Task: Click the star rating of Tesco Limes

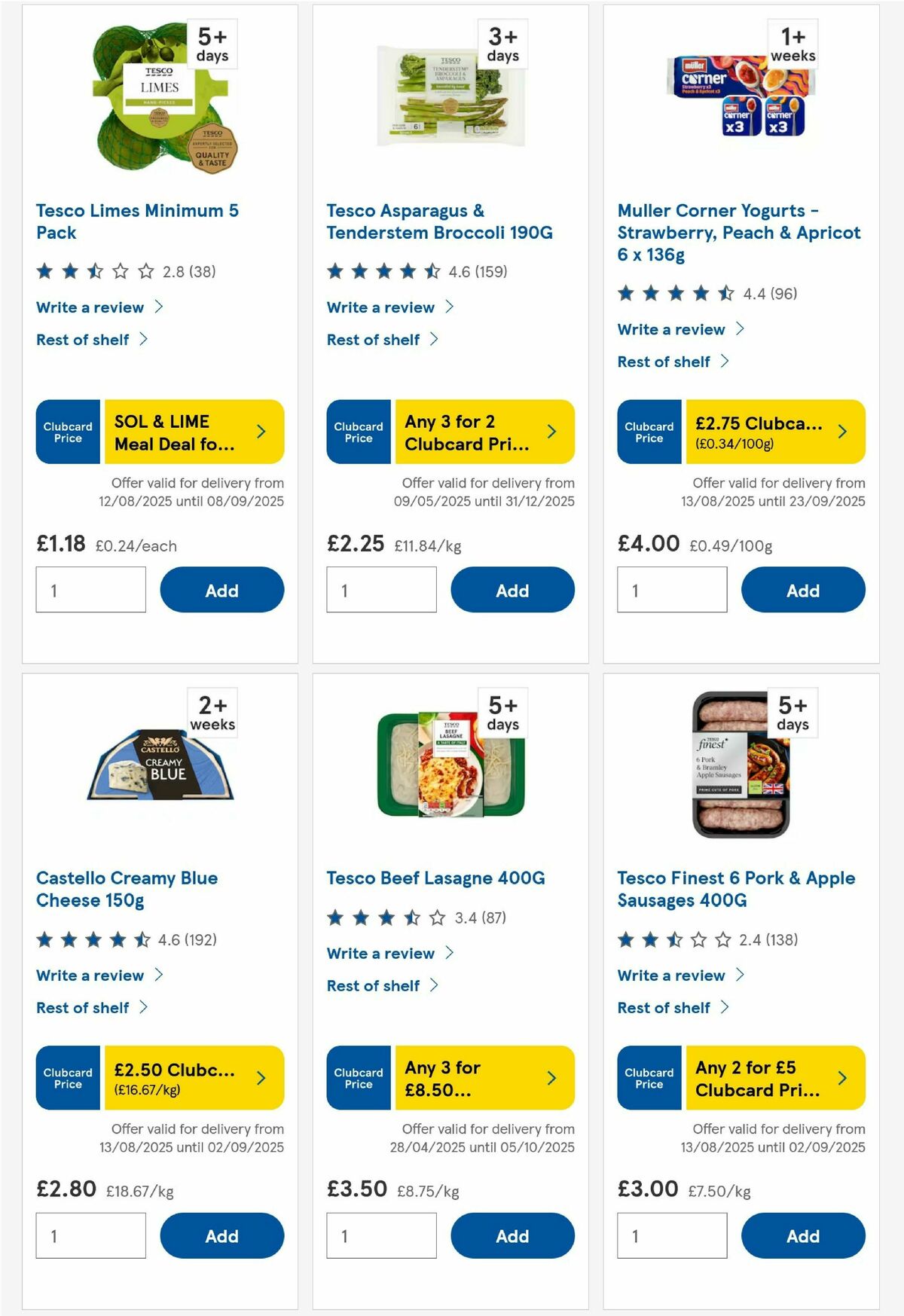Action: coord(98,272)
